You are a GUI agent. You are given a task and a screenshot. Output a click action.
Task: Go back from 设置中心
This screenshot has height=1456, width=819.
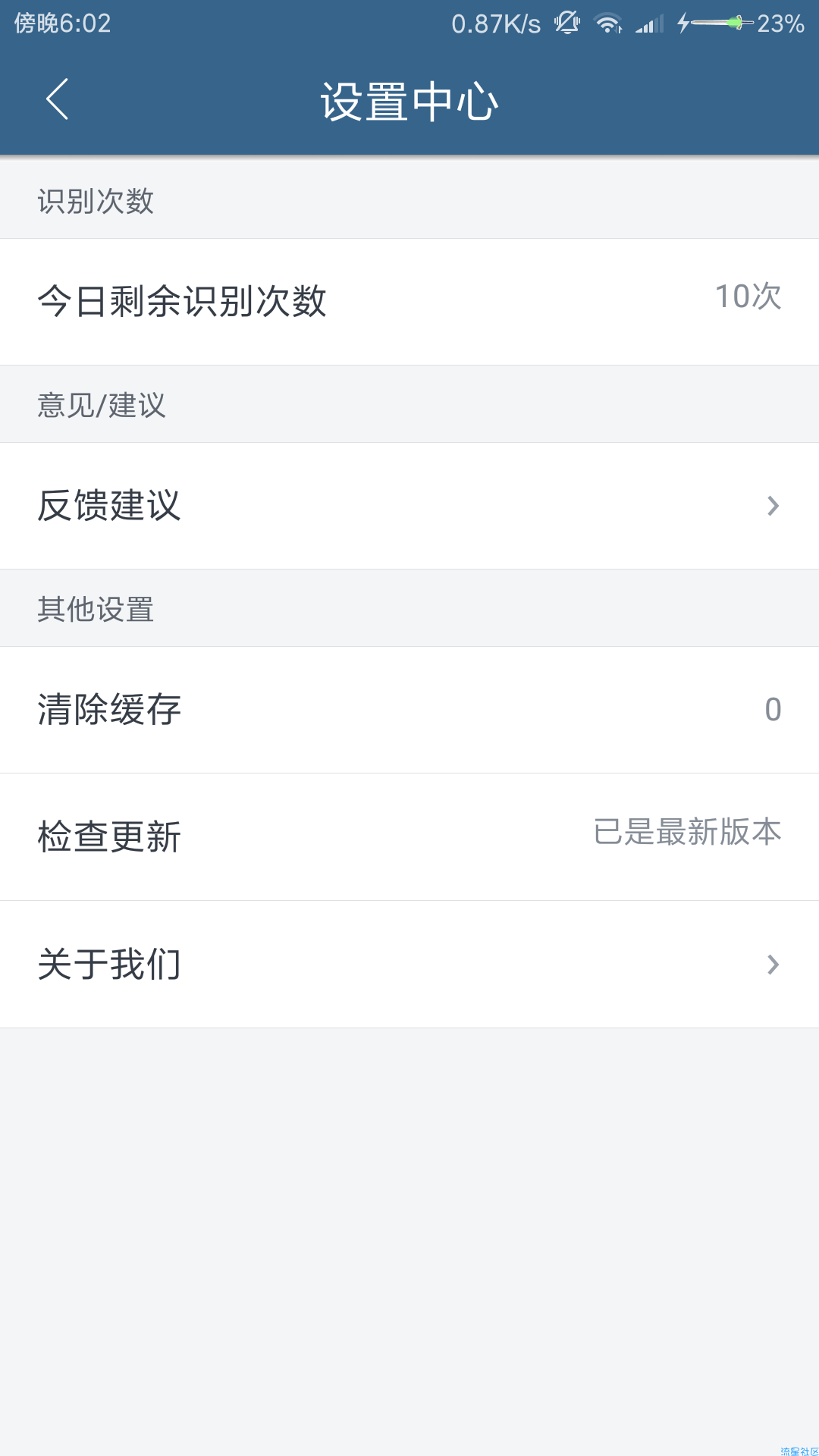58,99
